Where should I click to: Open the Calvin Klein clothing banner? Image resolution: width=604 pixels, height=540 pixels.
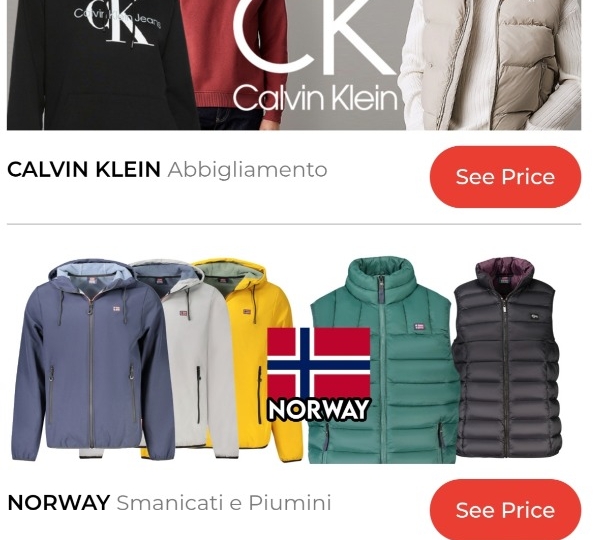[294, 65]
